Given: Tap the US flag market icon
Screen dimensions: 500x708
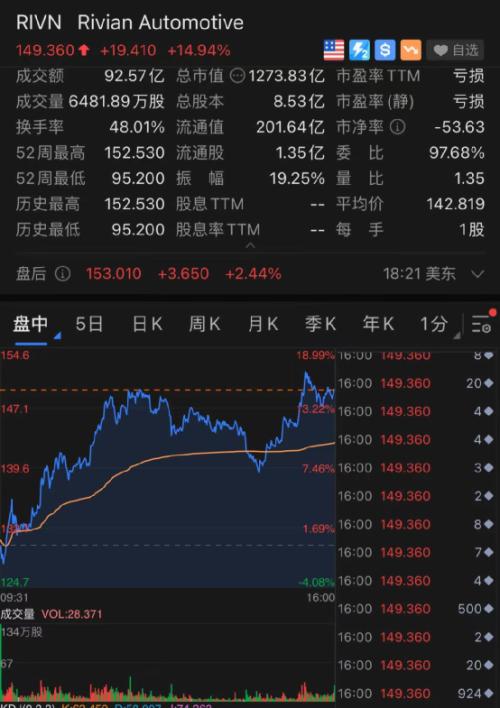Looking at the screenshot, I should click(334, 50).
